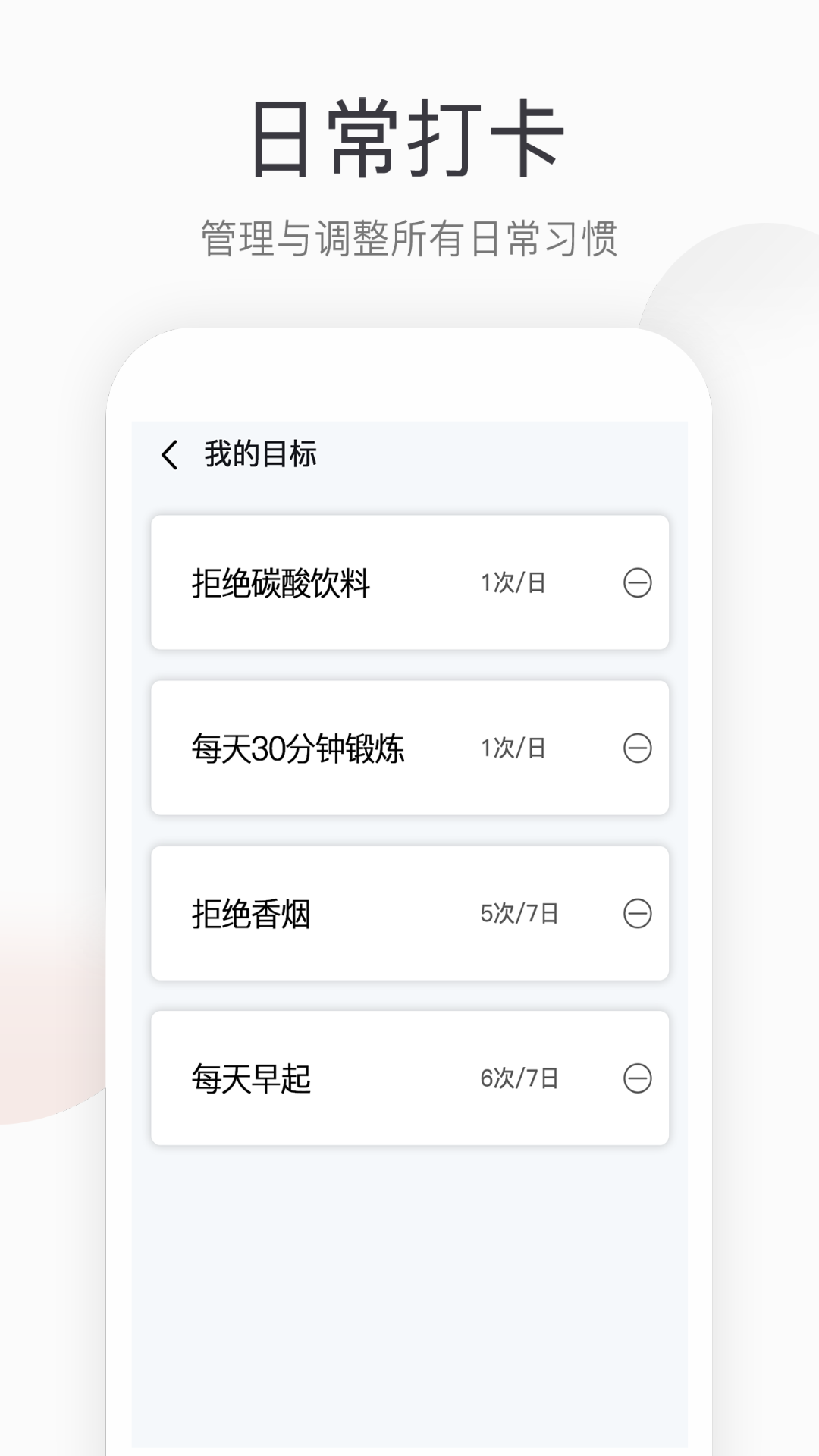Tap the circled minus on the third card
This screenshot has width=819, height=1456.
coord(639,912)
